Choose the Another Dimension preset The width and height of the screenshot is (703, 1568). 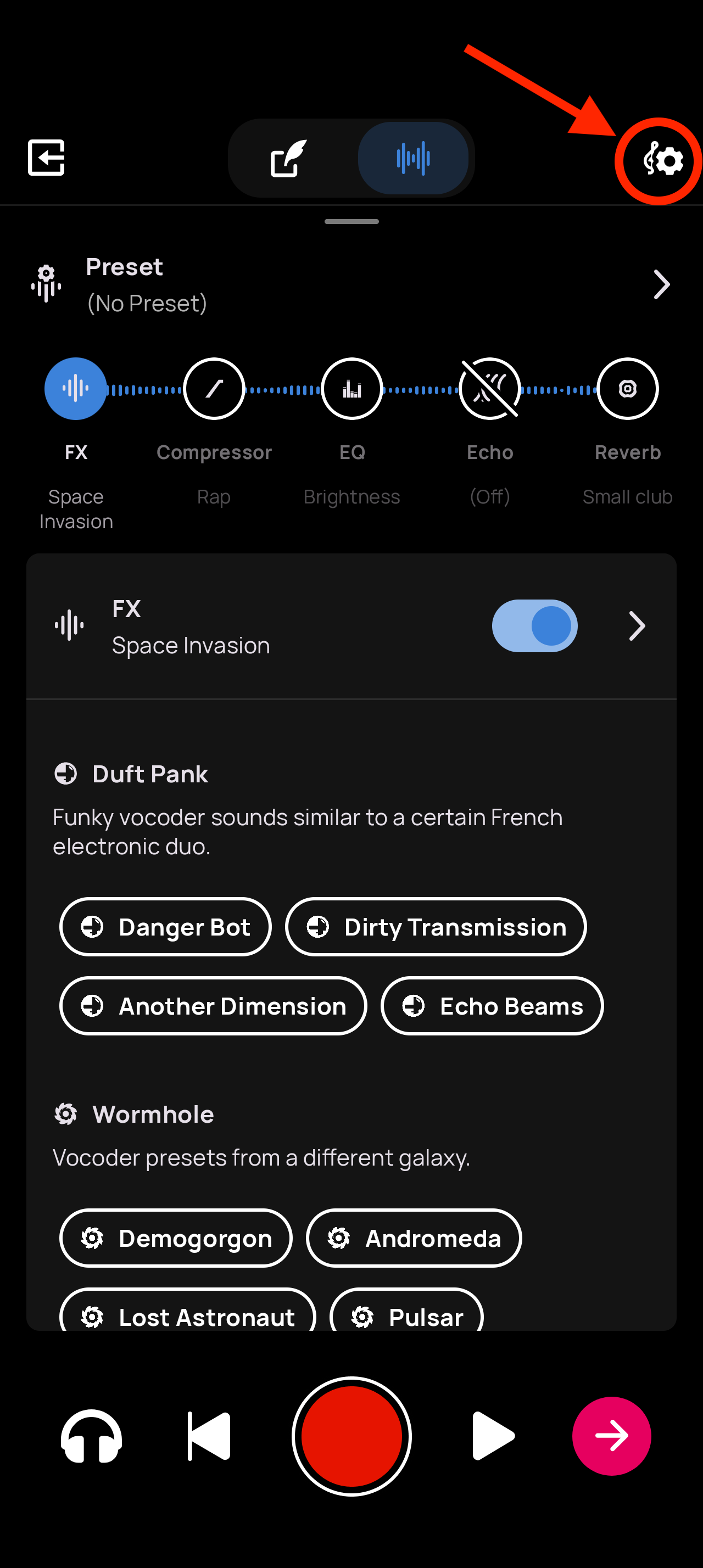213,1006
